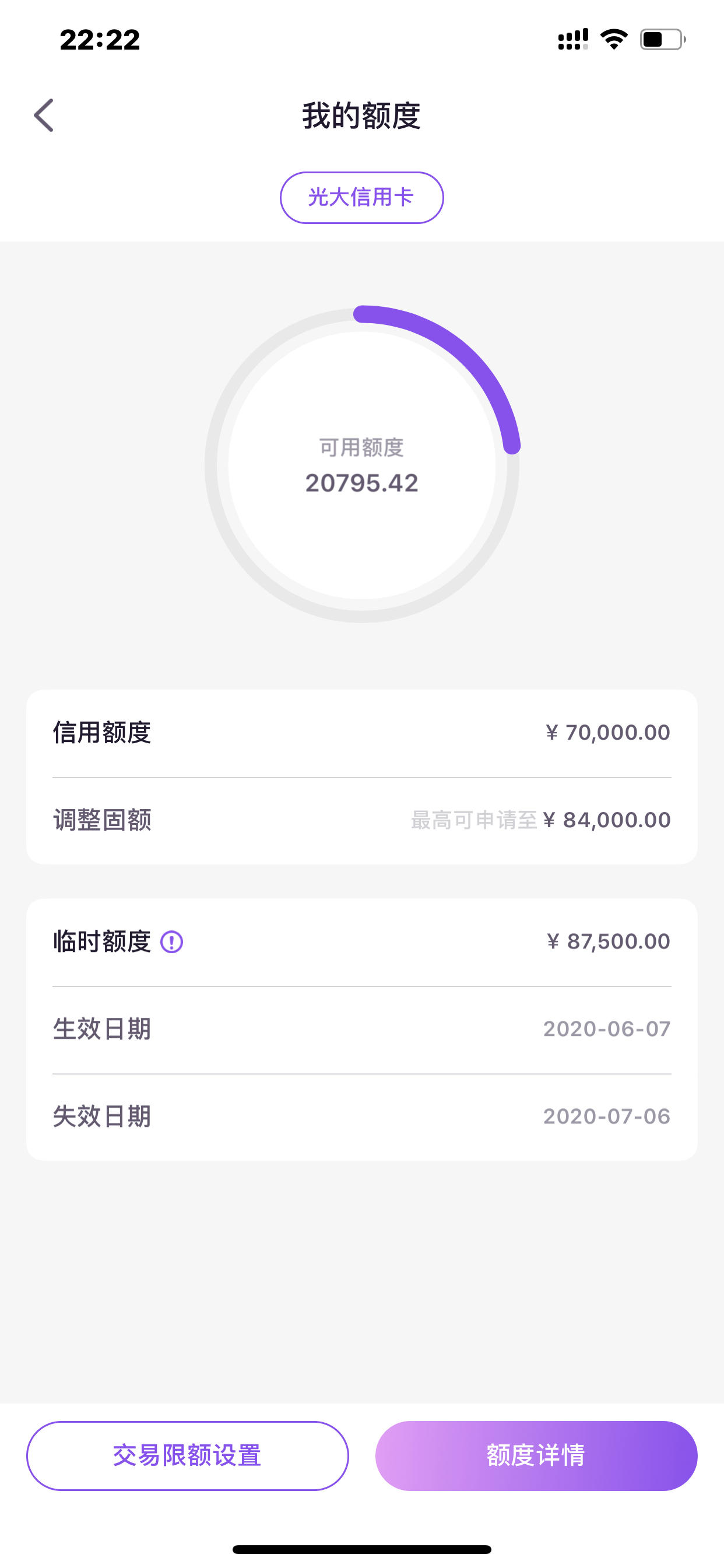Tap the info icon beside 临时额度

(x=171, y=942)
